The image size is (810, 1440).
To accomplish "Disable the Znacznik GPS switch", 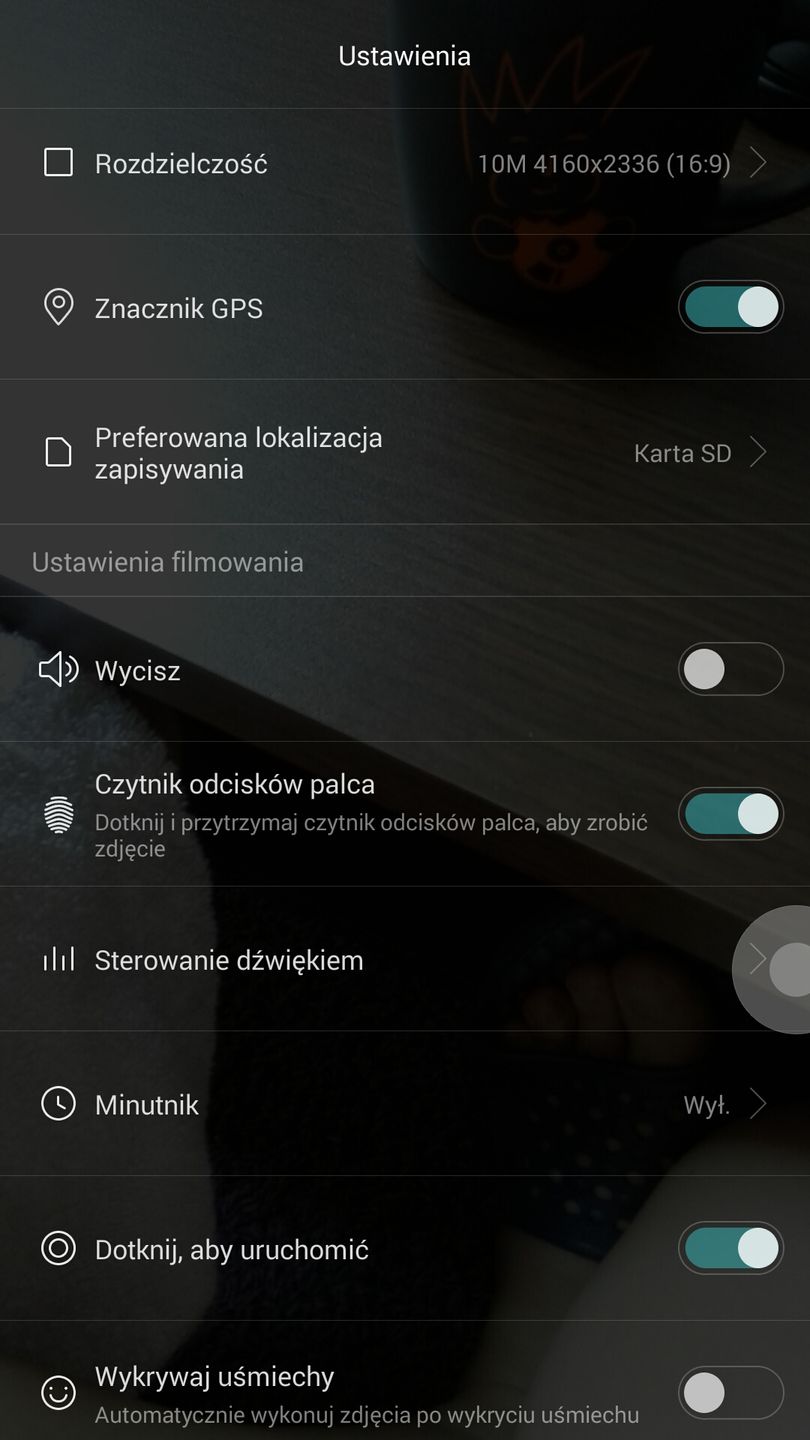I will click(x=730, y=307).
